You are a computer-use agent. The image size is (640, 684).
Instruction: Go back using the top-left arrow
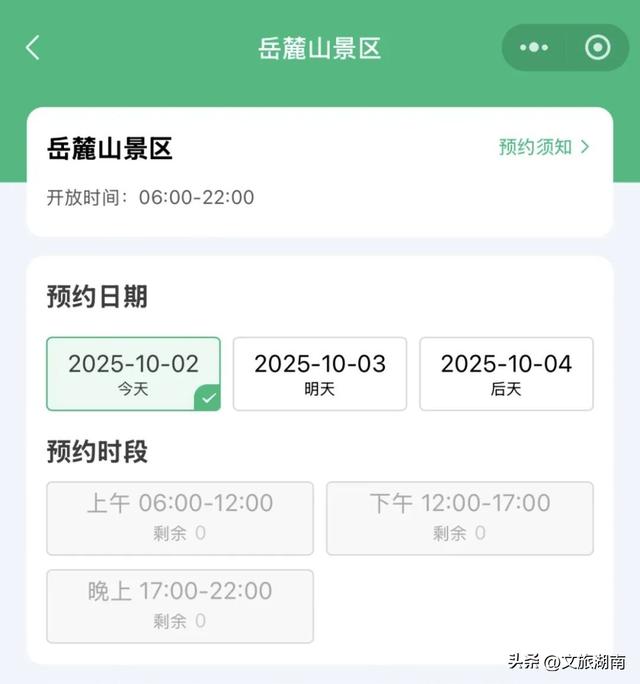click(x=33, y=48)
